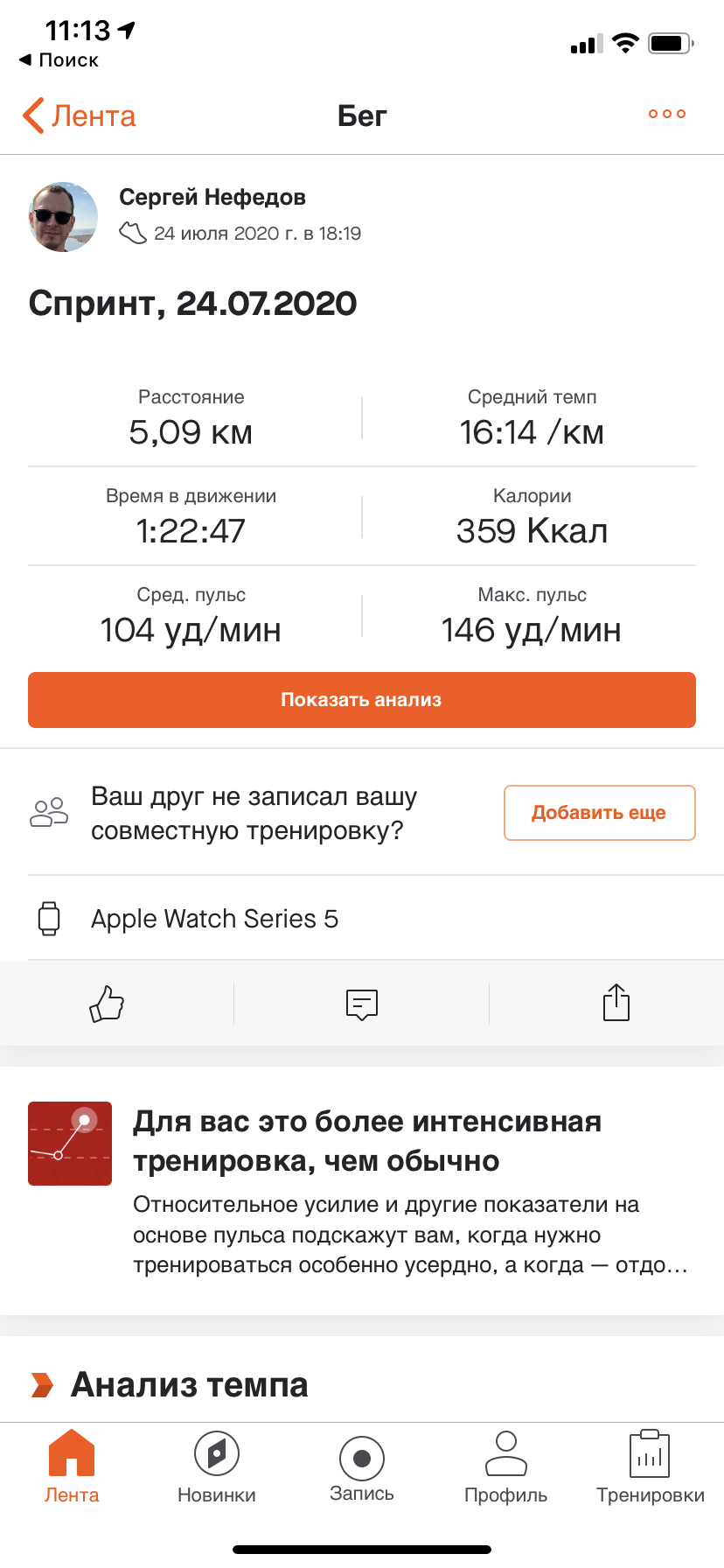Switch to the Новинки tab
Viewport: 724px width, 1568px height.
tap(216, 1466)
